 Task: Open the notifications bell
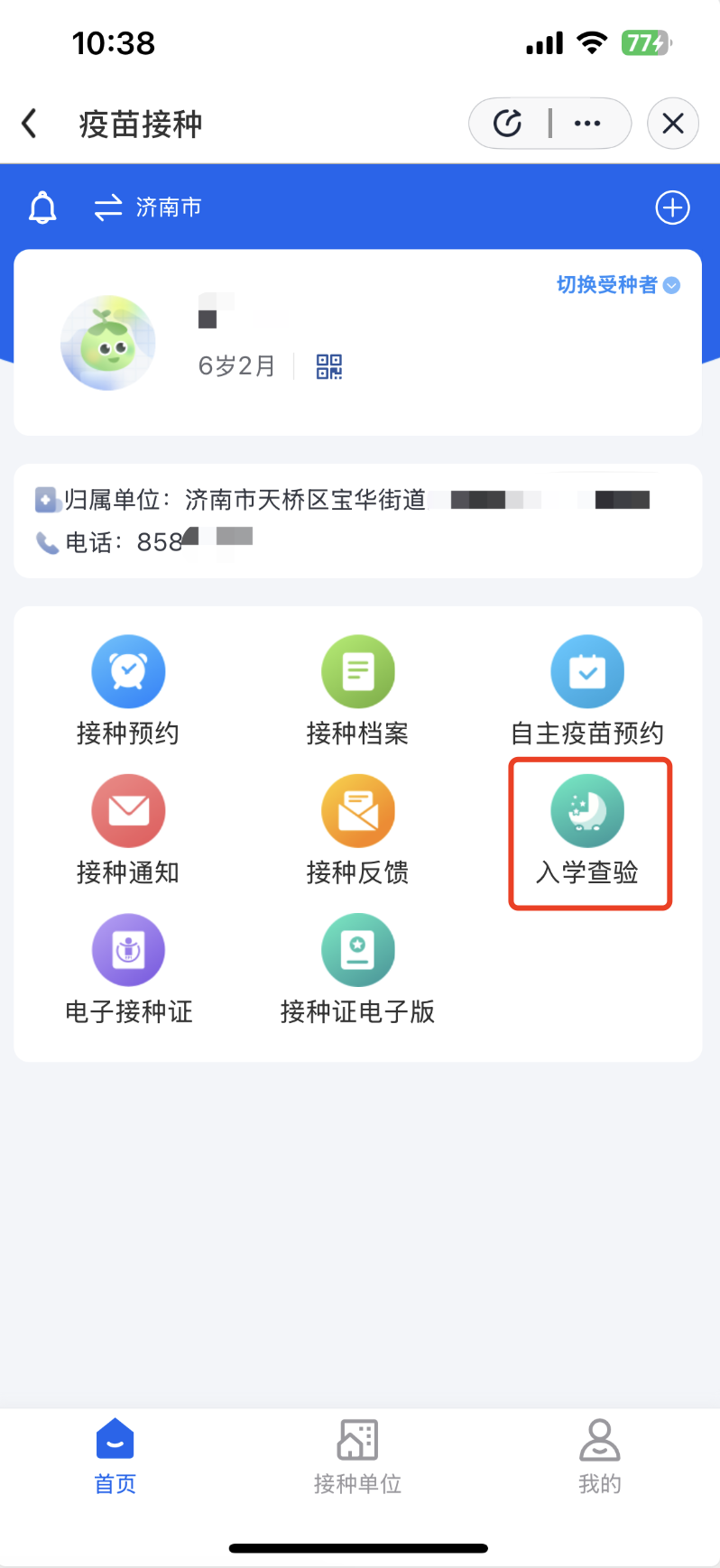42,208
